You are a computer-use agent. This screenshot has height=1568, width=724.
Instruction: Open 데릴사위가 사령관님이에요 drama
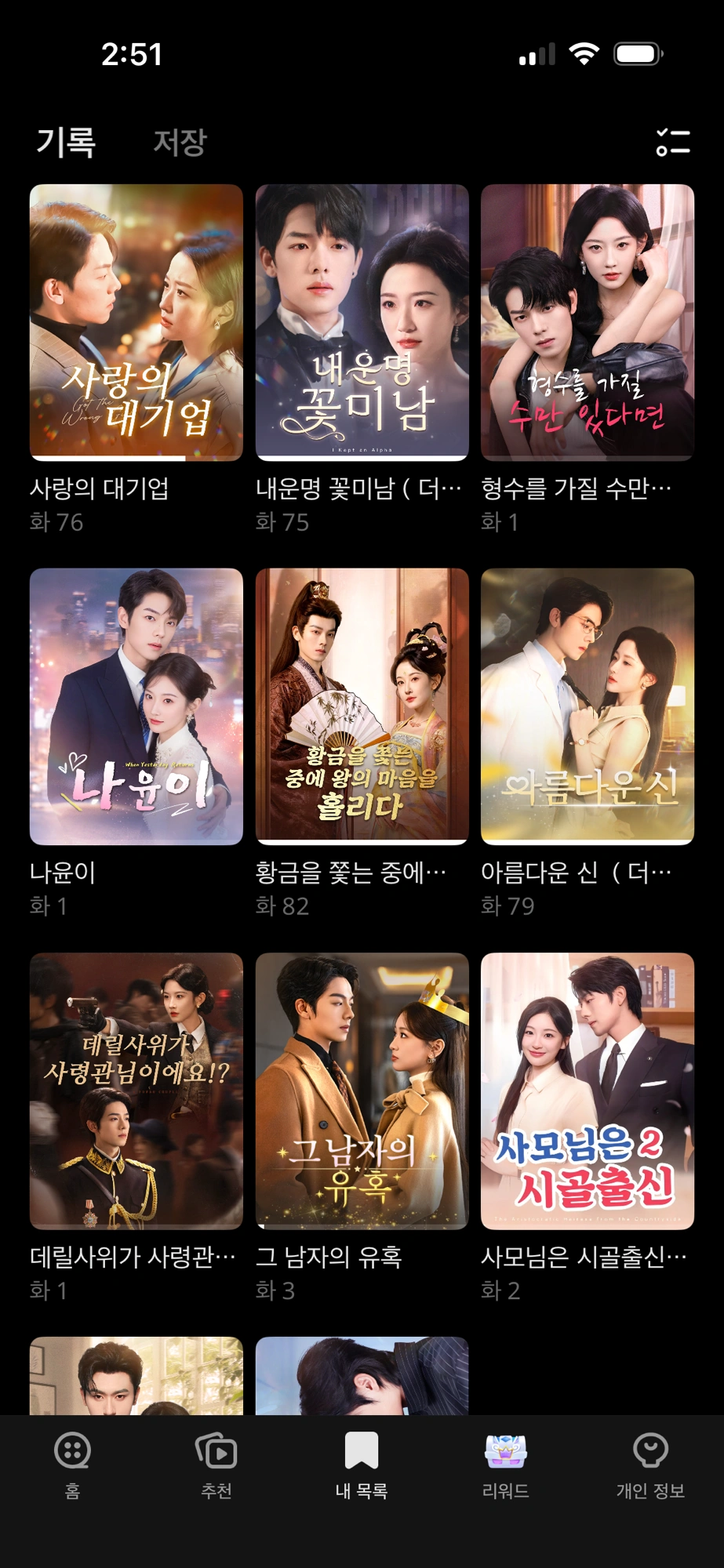[136, 1090]
